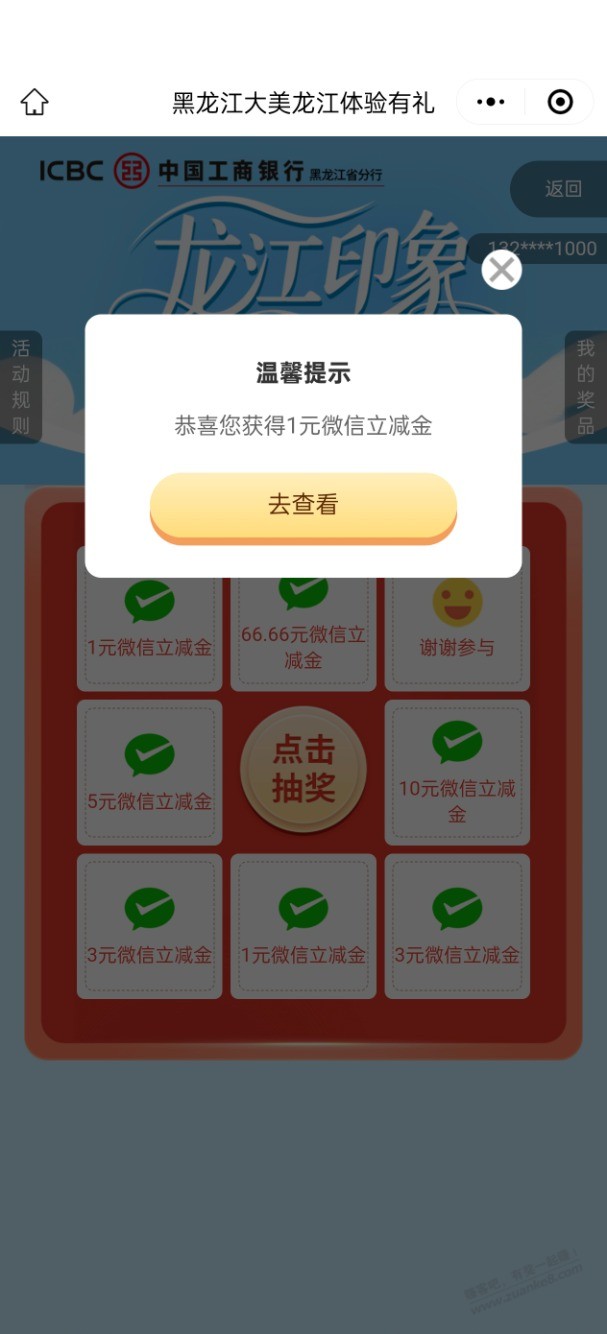
Task: Open the mini program more menu
Action: pos(490,102)
